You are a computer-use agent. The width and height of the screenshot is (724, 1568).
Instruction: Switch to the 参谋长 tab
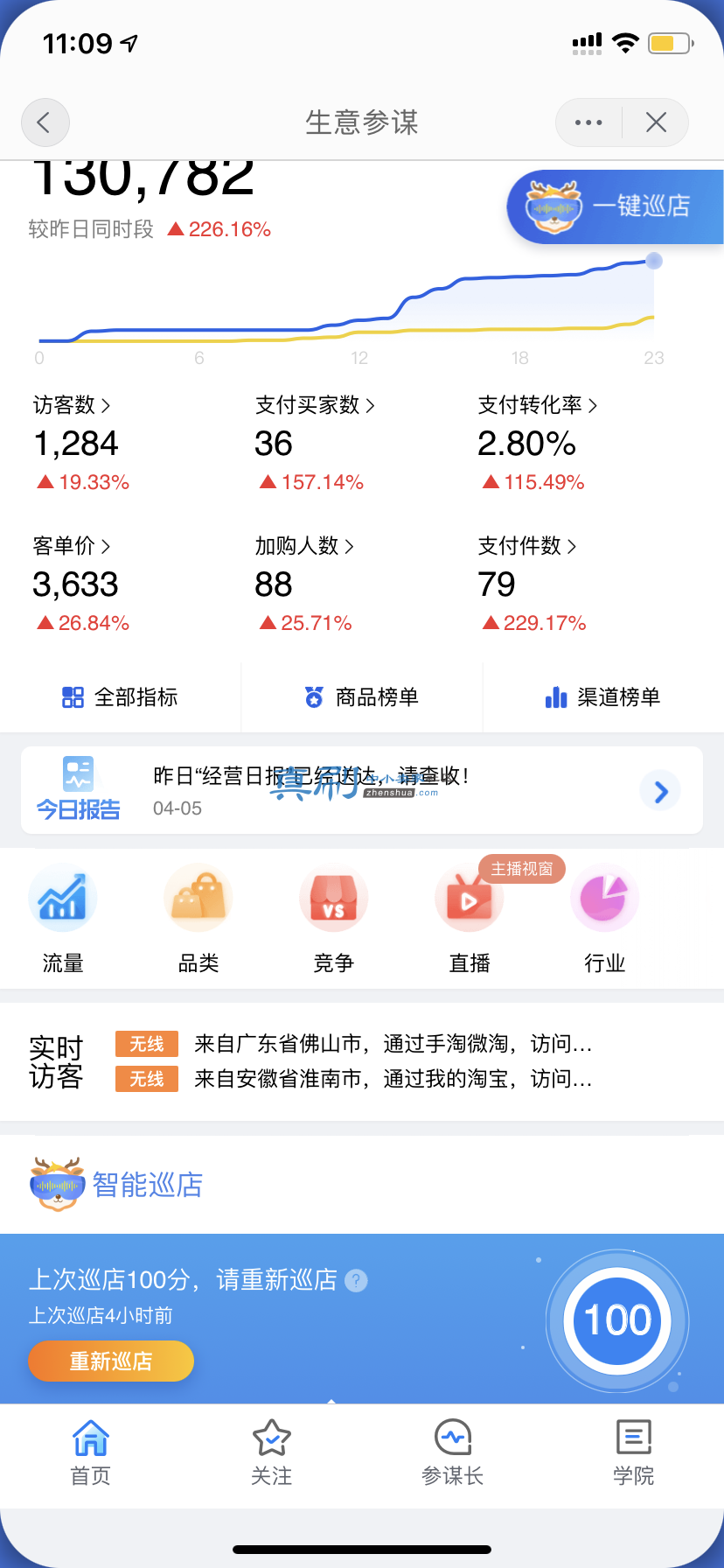453,1452
